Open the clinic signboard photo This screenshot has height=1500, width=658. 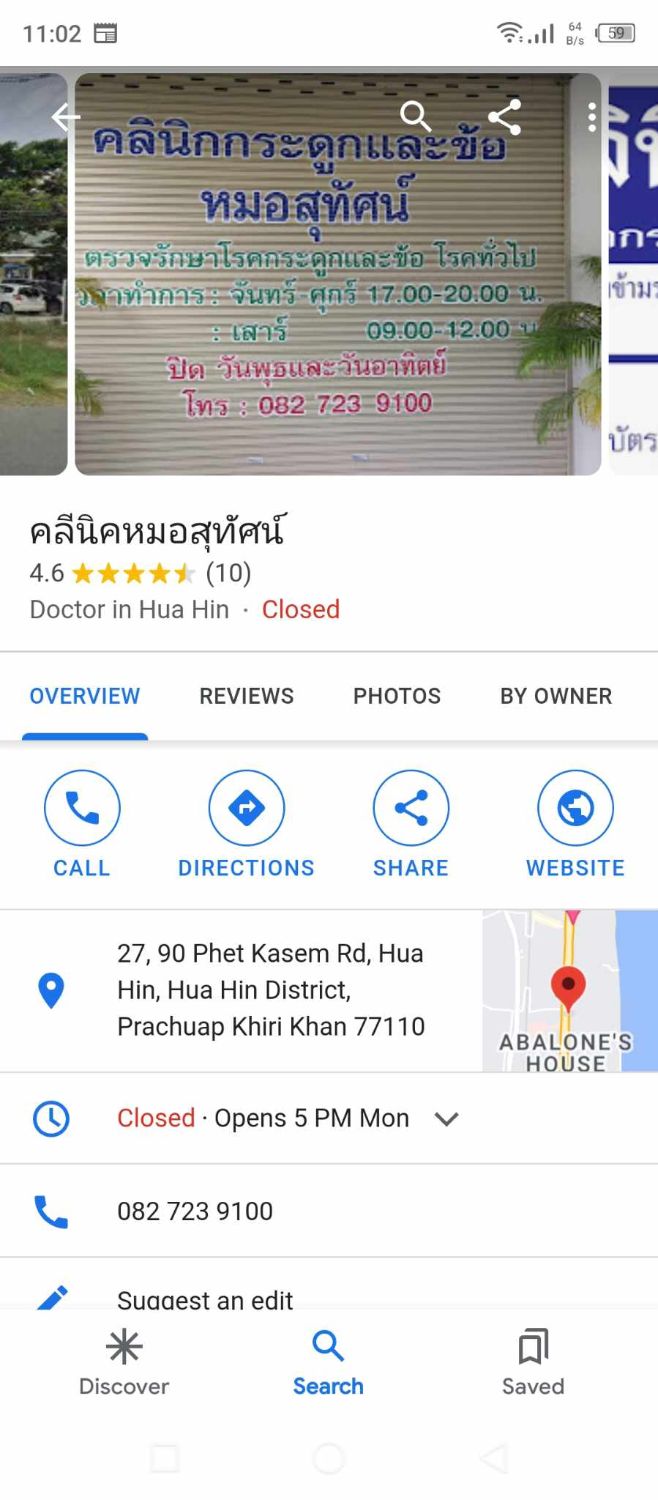tap(338, 274)
